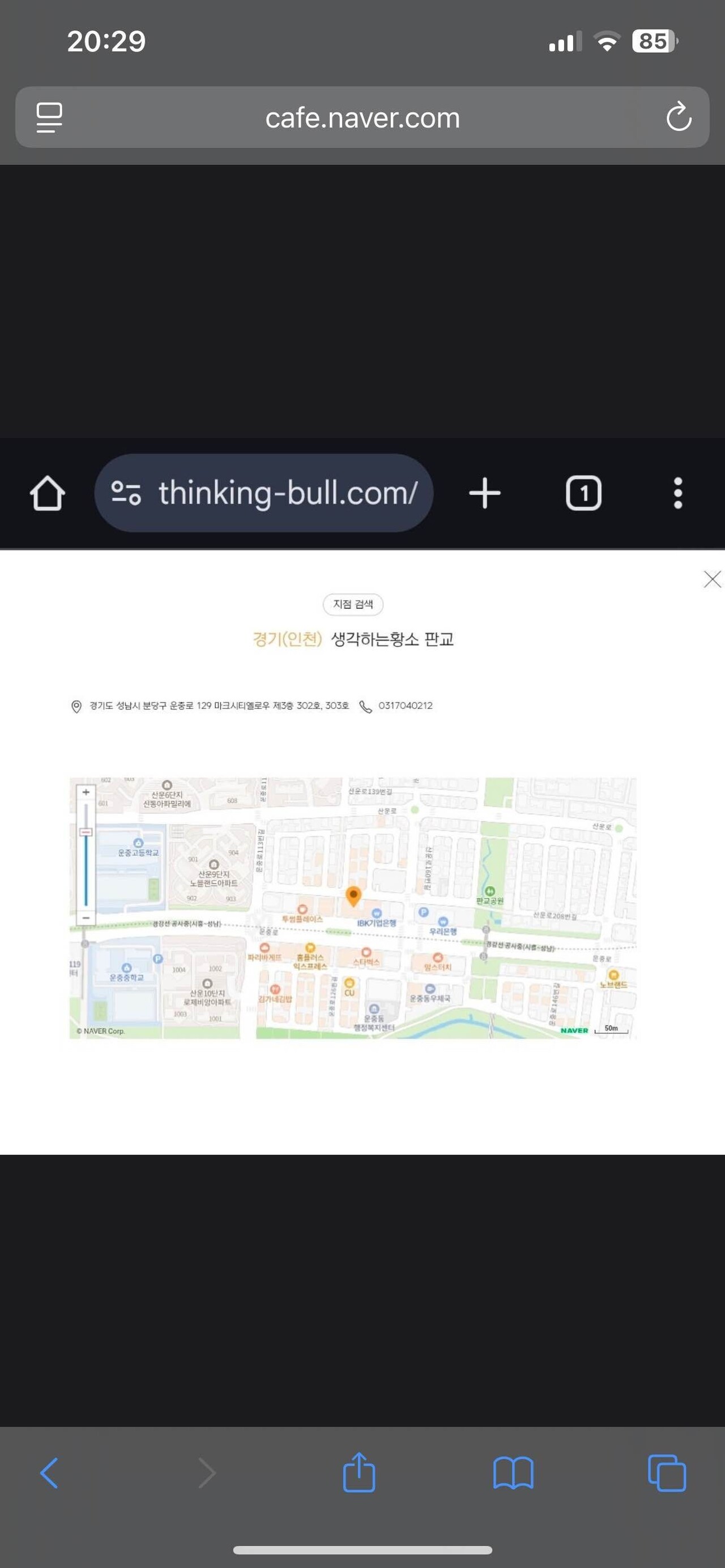Open a new tab with the plus icon
Image resolution: width=725 pixels, height=1568 pixels.
coord(484,493)
